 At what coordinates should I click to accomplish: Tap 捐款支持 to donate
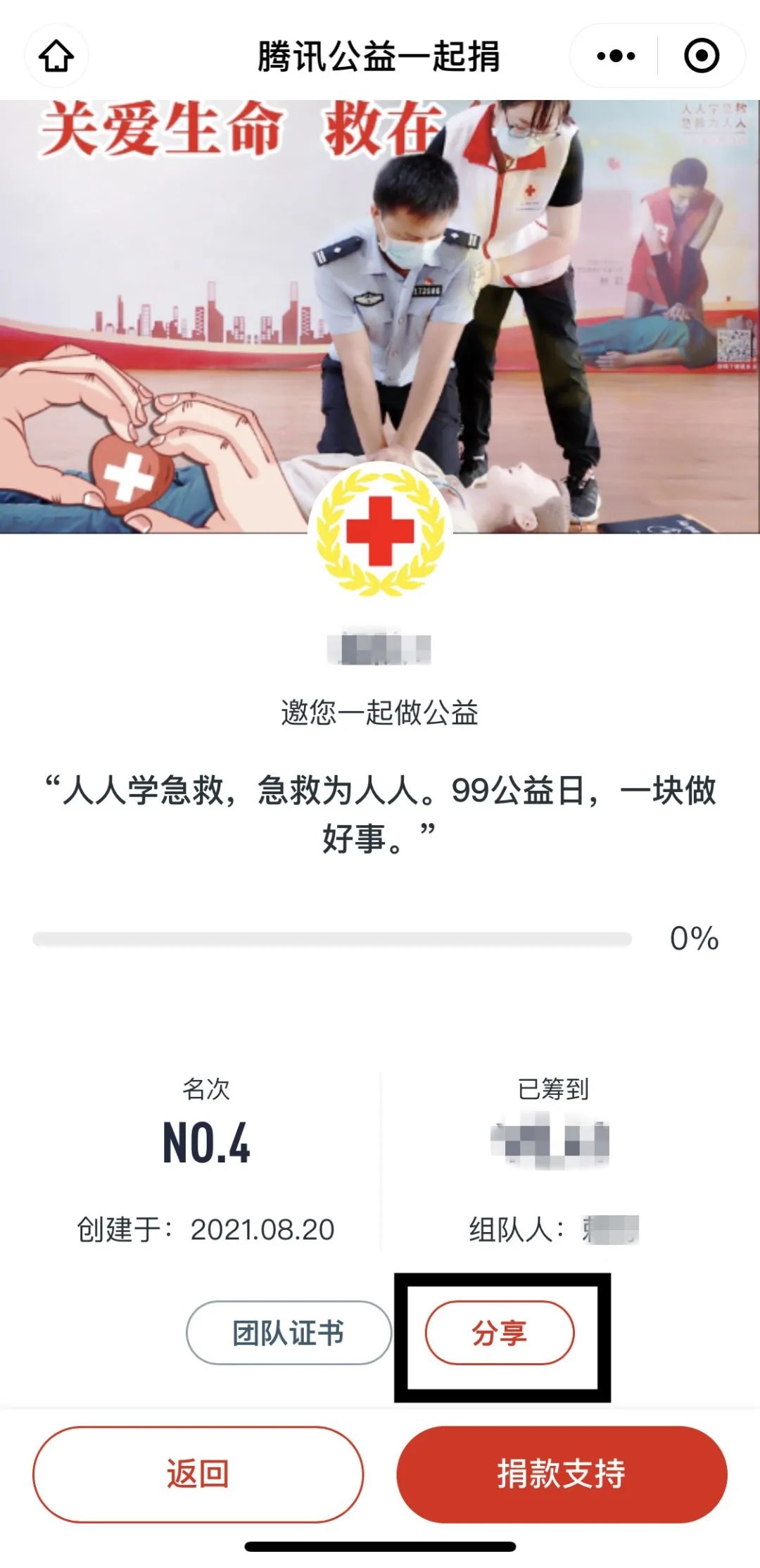562,1474
